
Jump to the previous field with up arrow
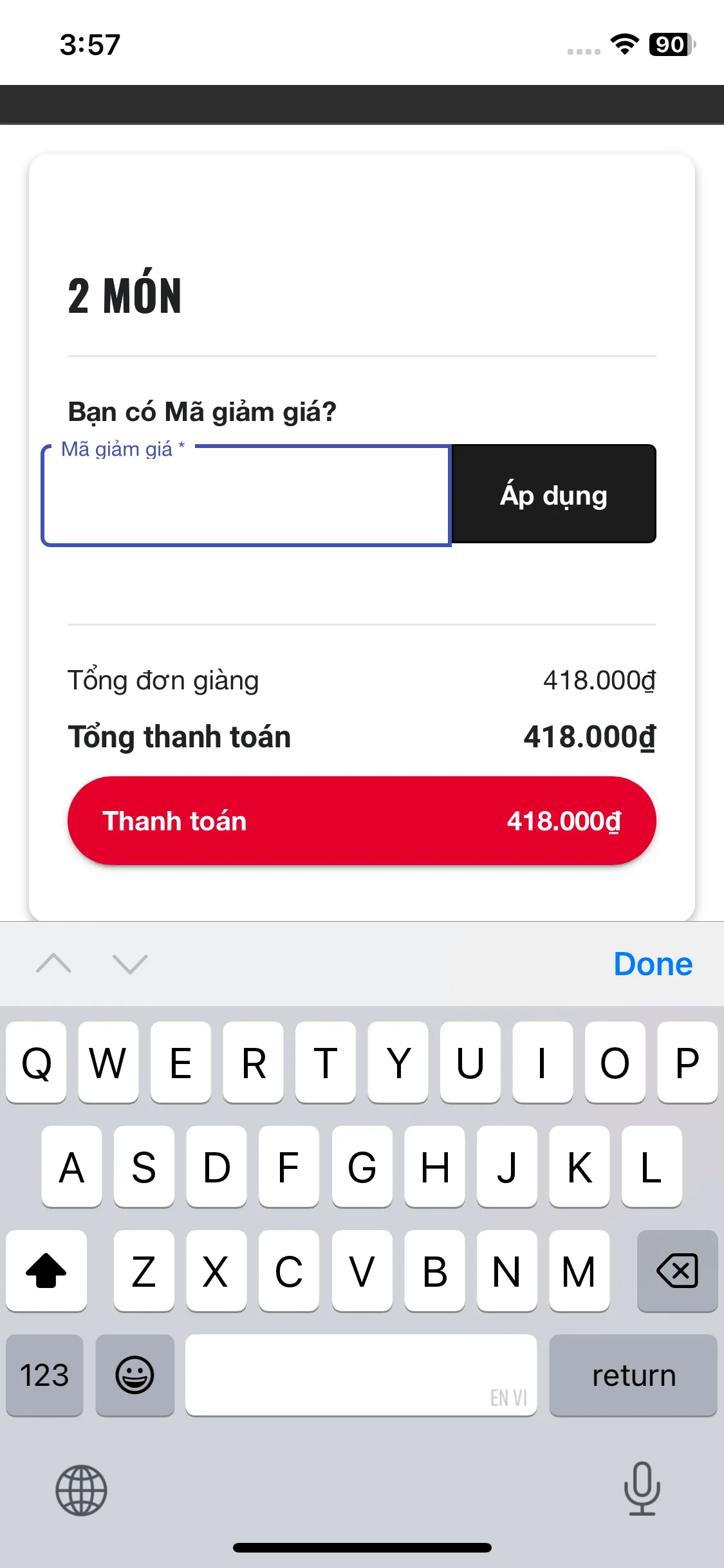[x=54, y=964]
